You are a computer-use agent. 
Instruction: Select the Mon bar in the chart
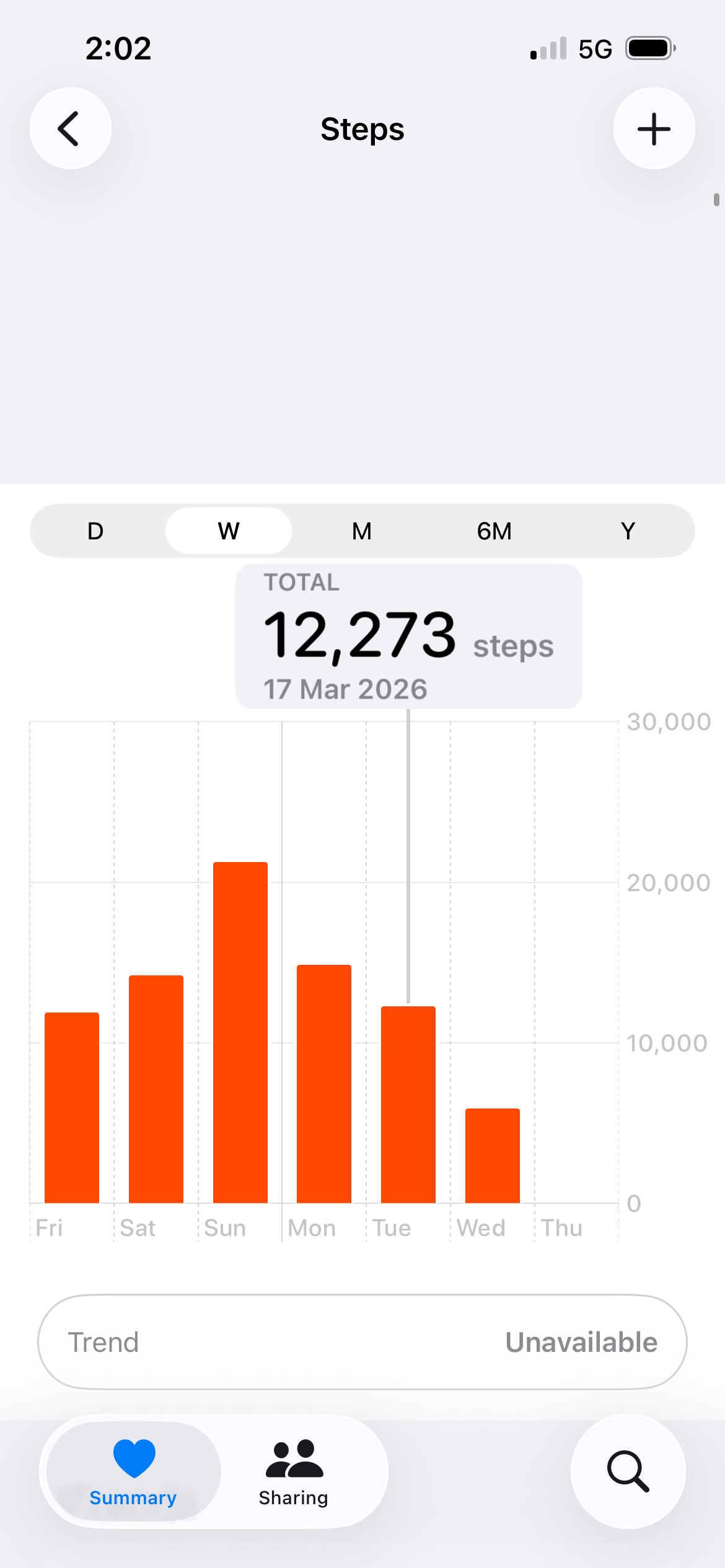[324, 1084]
